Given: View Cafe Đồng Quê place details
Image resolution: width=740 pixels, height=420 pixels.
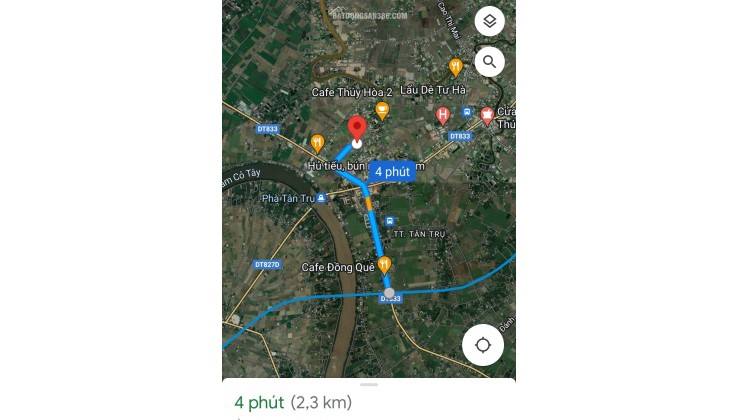Looking at the screenshot, I should coord(383,265).
